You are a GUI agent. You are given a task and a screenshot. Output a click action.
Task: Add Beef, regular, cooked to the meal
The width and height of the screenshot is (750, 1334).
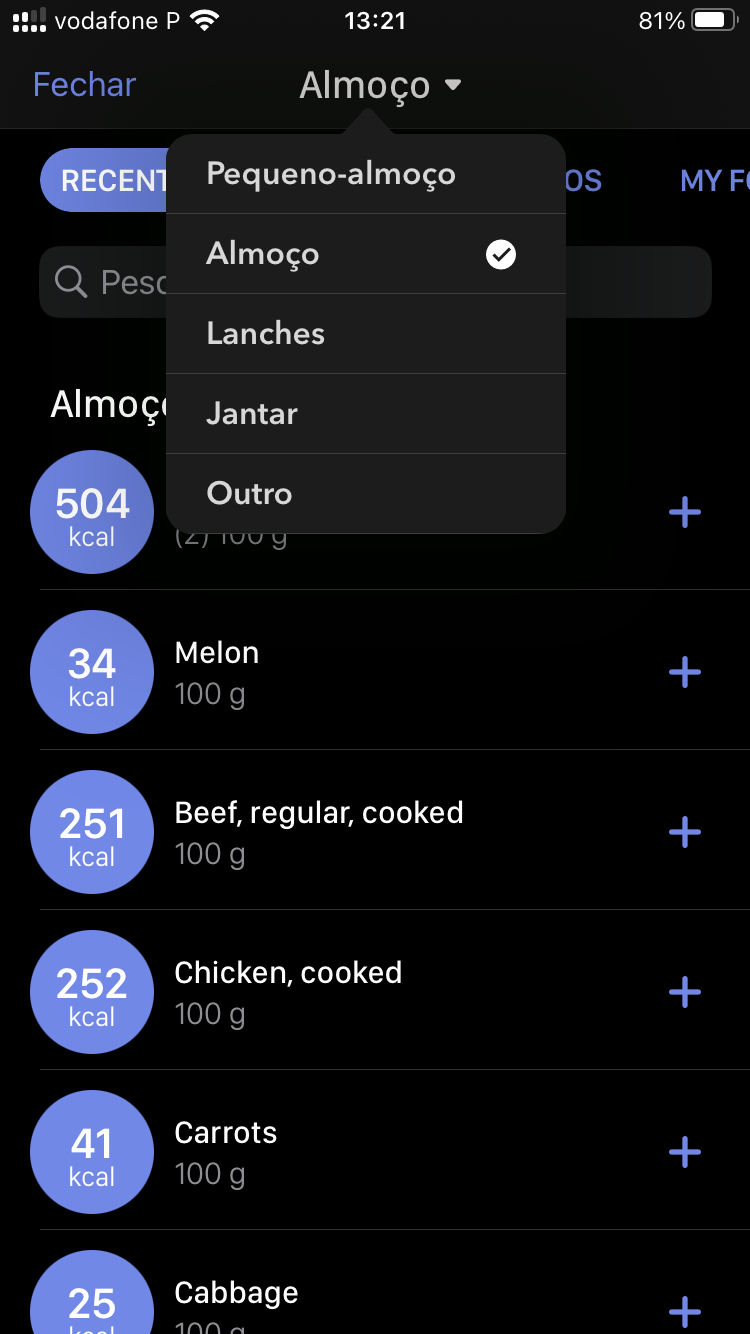[685, 833]
